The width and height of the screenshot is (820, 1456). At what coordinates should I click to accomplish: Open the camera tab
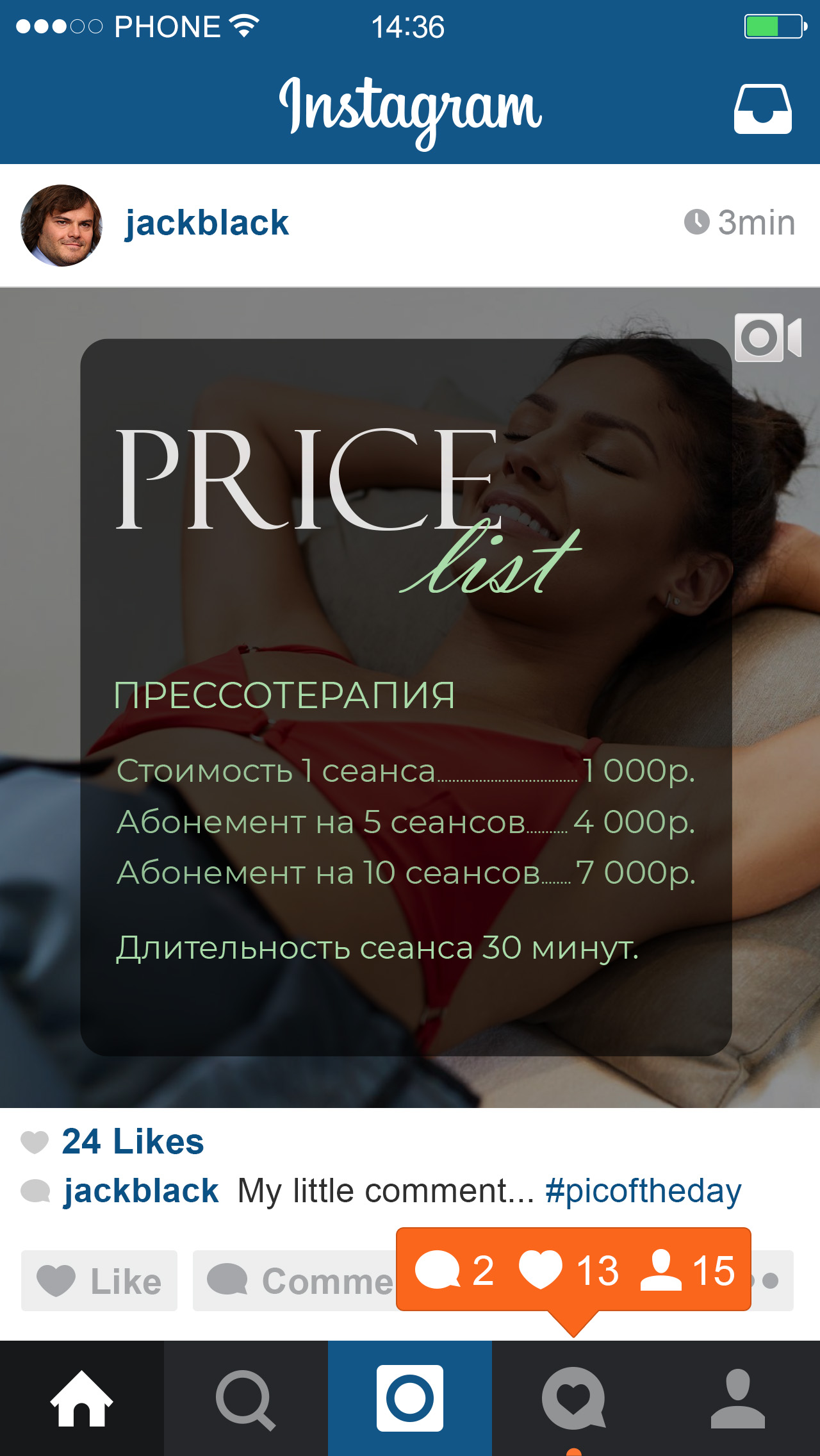[410, 1398]
